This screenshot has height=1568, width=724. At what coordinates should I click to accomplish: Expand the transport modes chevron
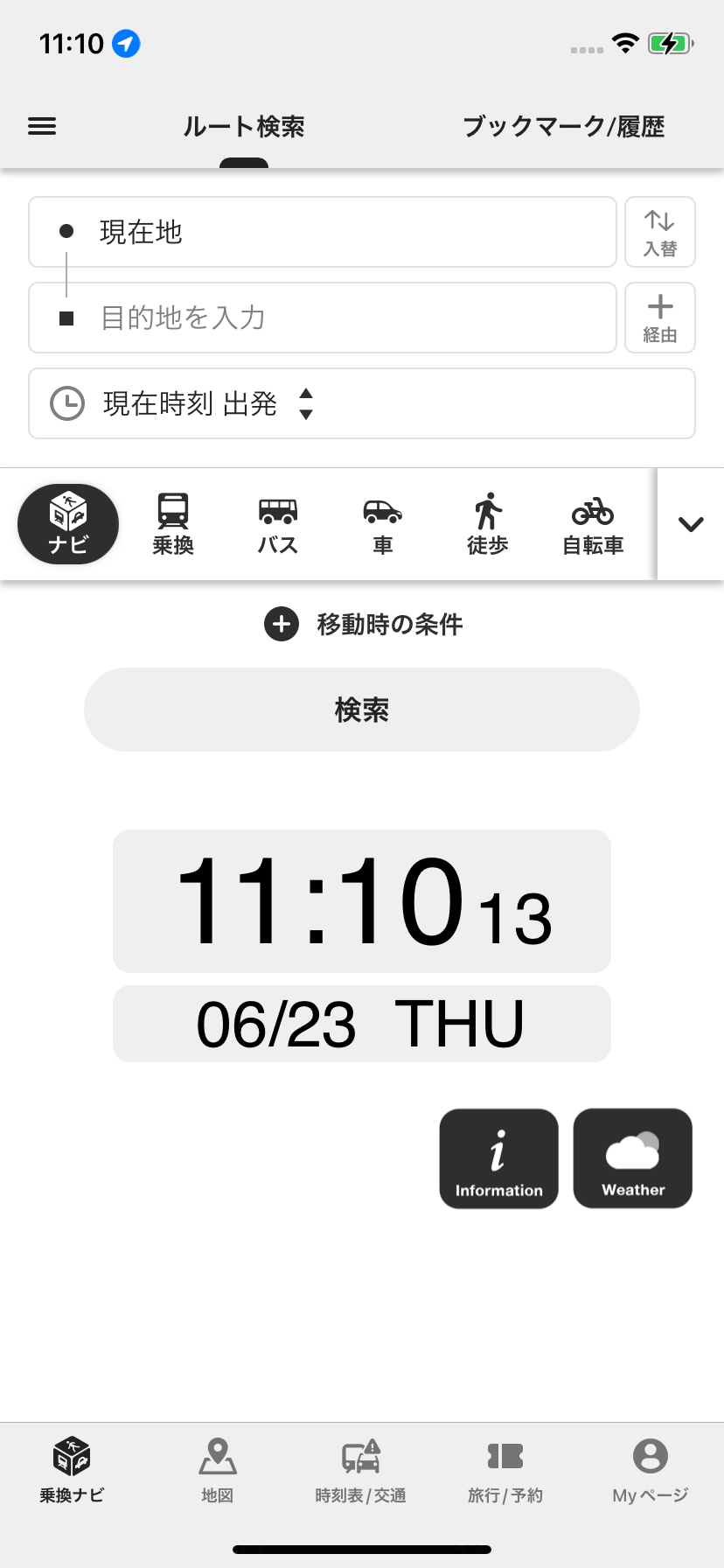coord(691,524)
